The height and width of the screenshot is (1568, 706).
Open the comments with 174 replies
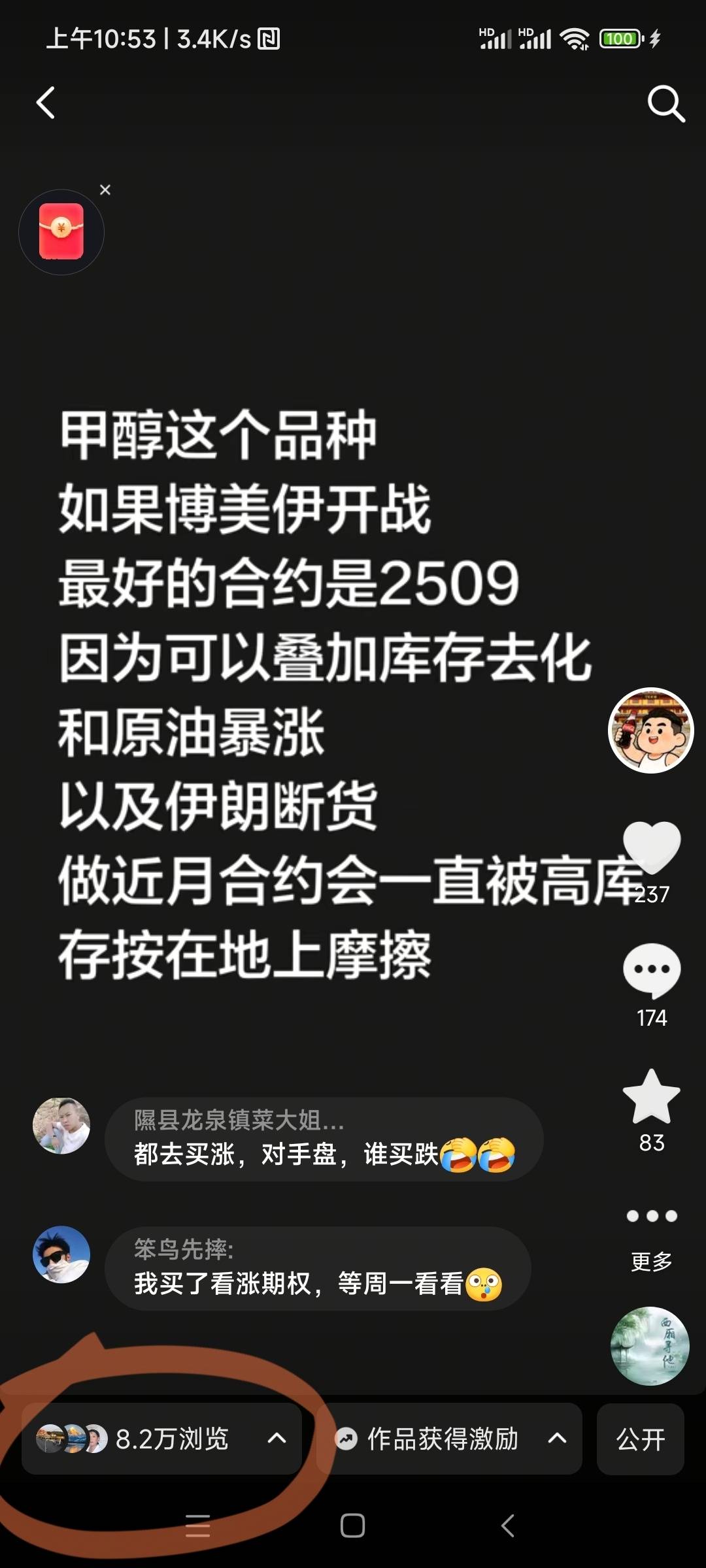(x=652, y=970)
